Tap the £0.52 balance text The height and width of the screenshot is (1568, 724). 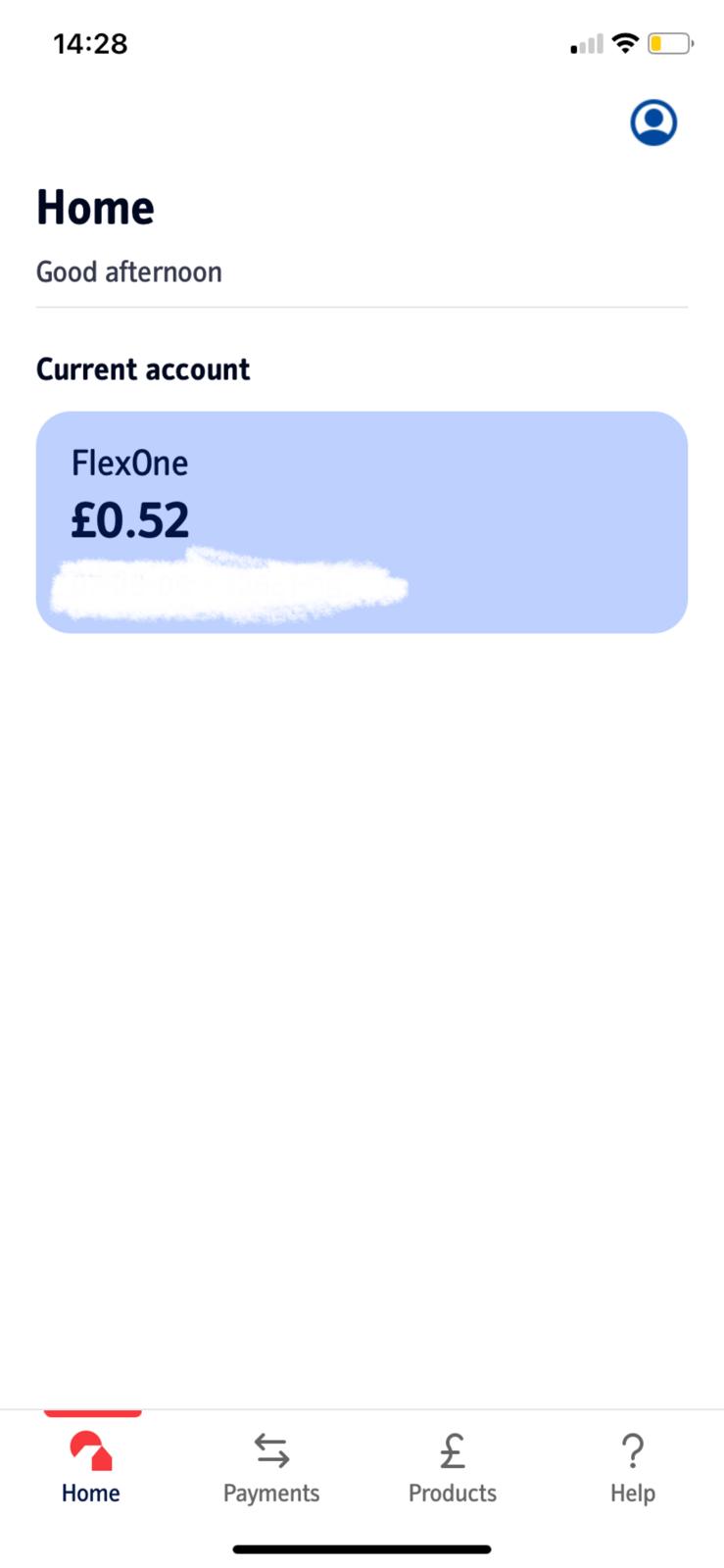point(130,519)
